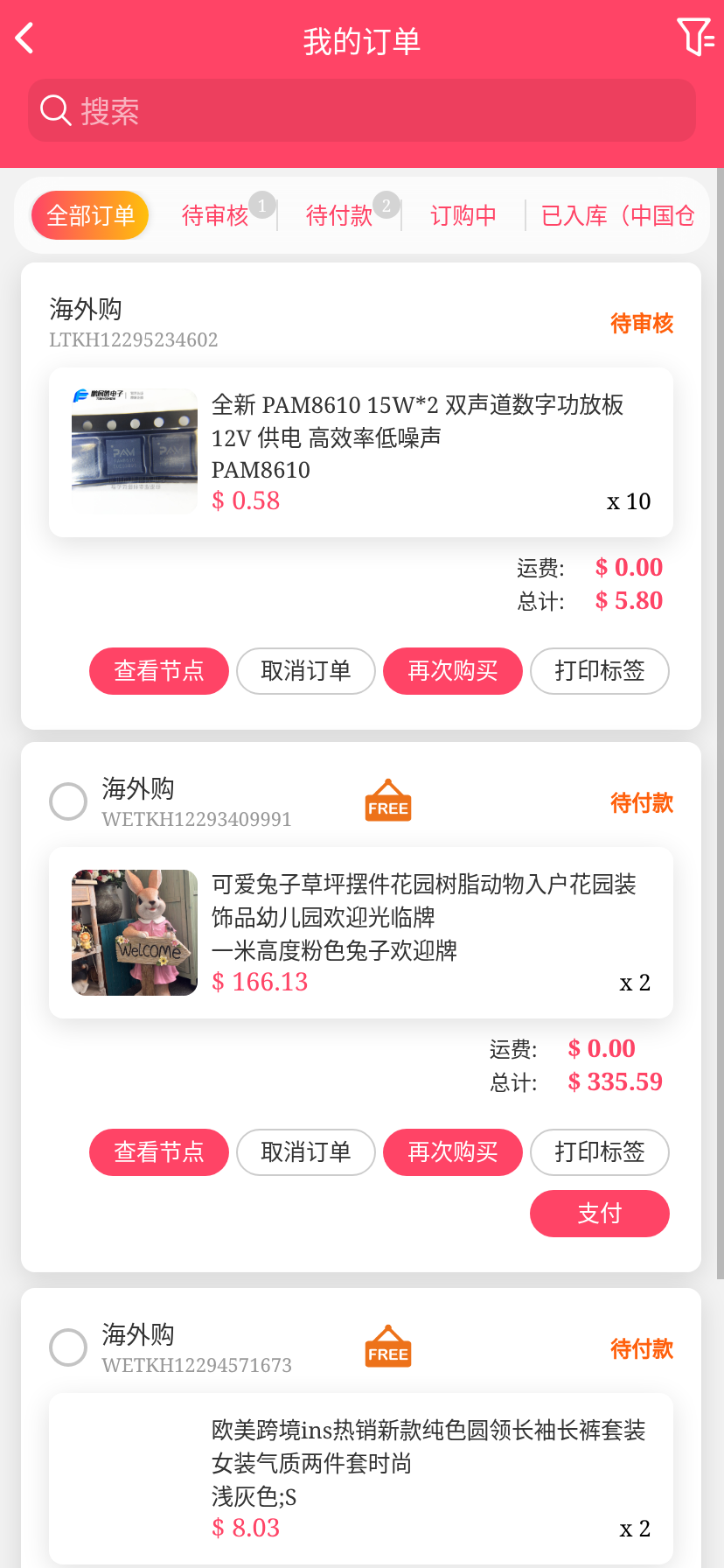Open the order filter icon
Image resolution: width=724 pixels, height=1568 pixels.
[695, 37]
